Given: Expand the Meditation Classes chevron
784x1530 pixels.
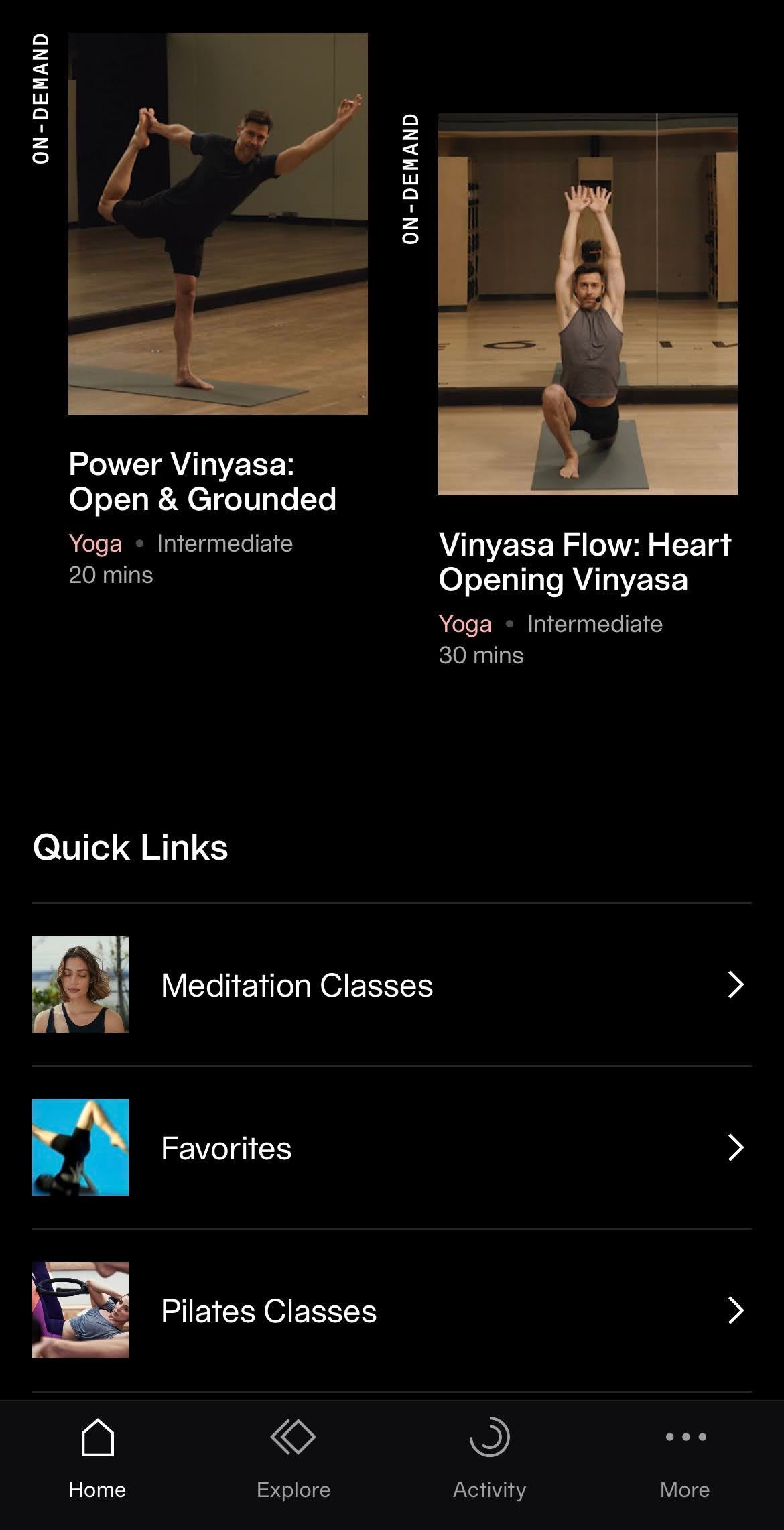Looking at the screenshot, I should coord(736,985).
